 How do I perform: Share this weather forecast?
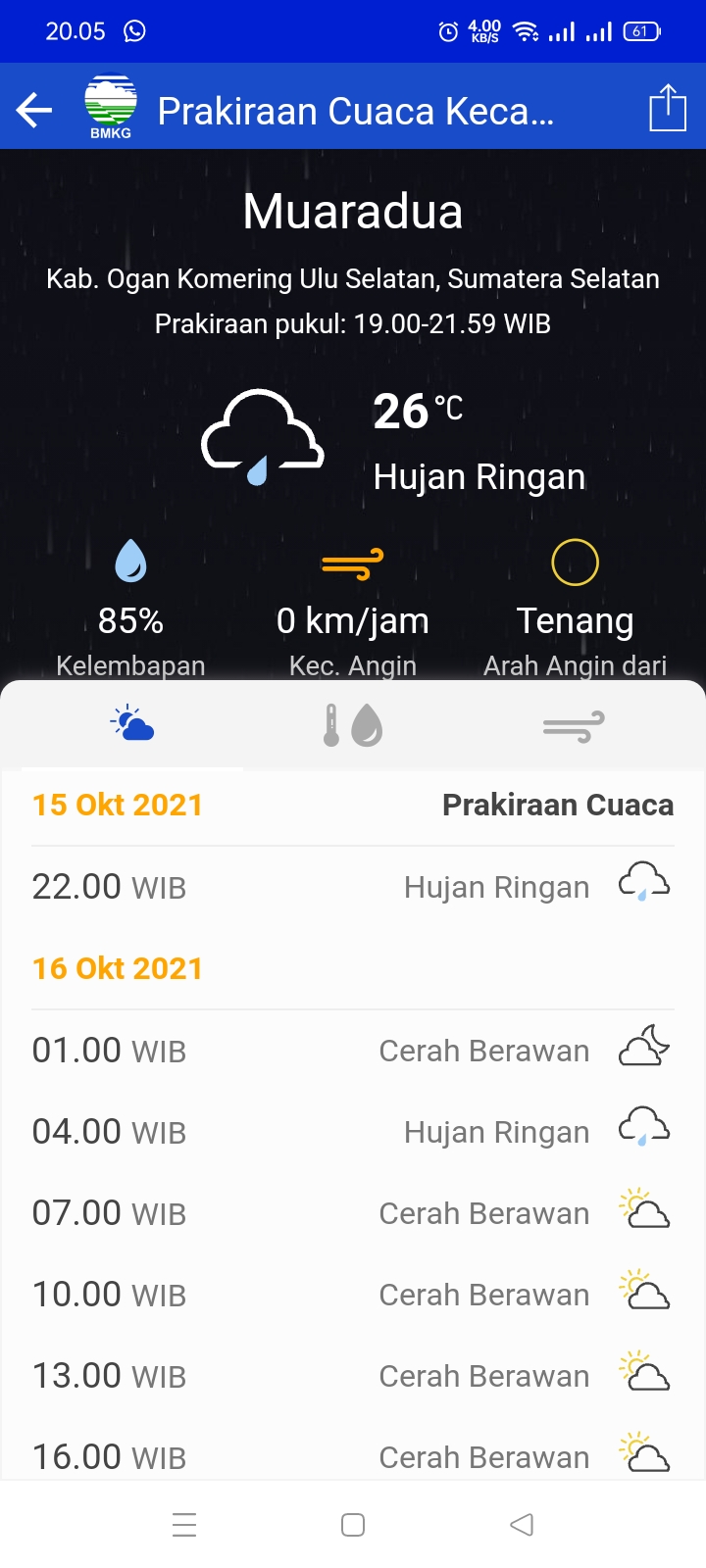click(x=667, y=108)
